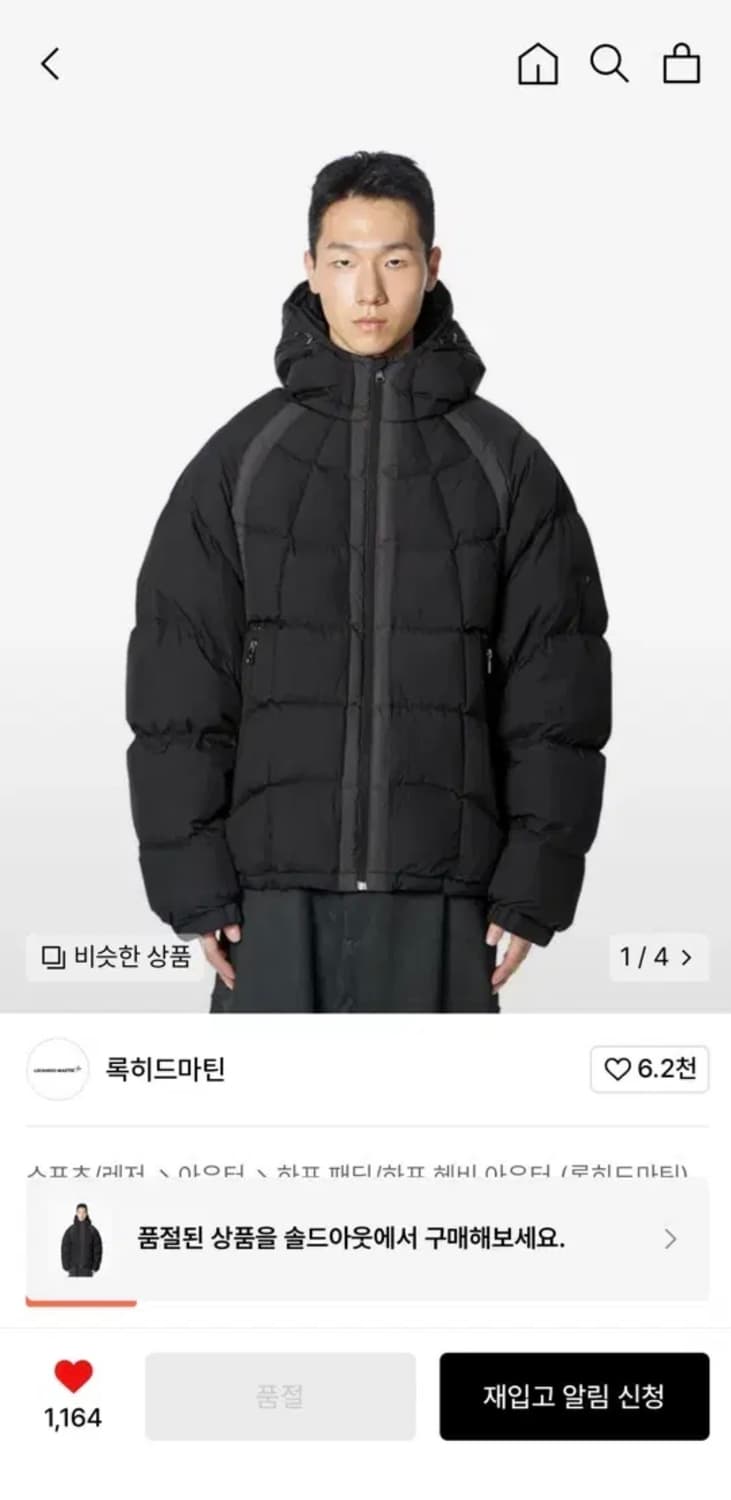Open the home screen via the house icon
Screen dimensions: 731x1500
pos(537,64)
